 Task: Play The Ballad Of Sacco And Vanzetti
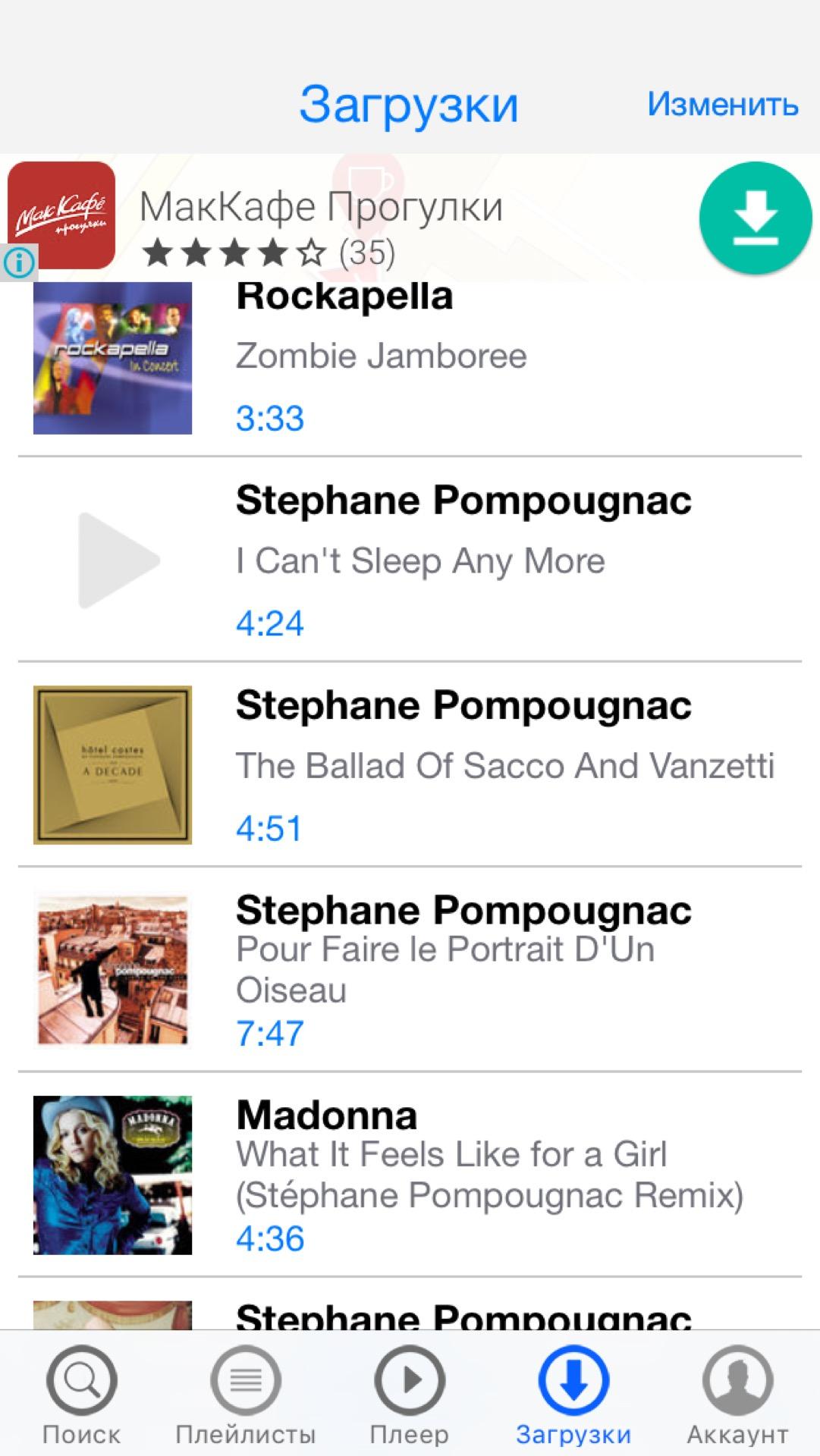tap(410, 766)
